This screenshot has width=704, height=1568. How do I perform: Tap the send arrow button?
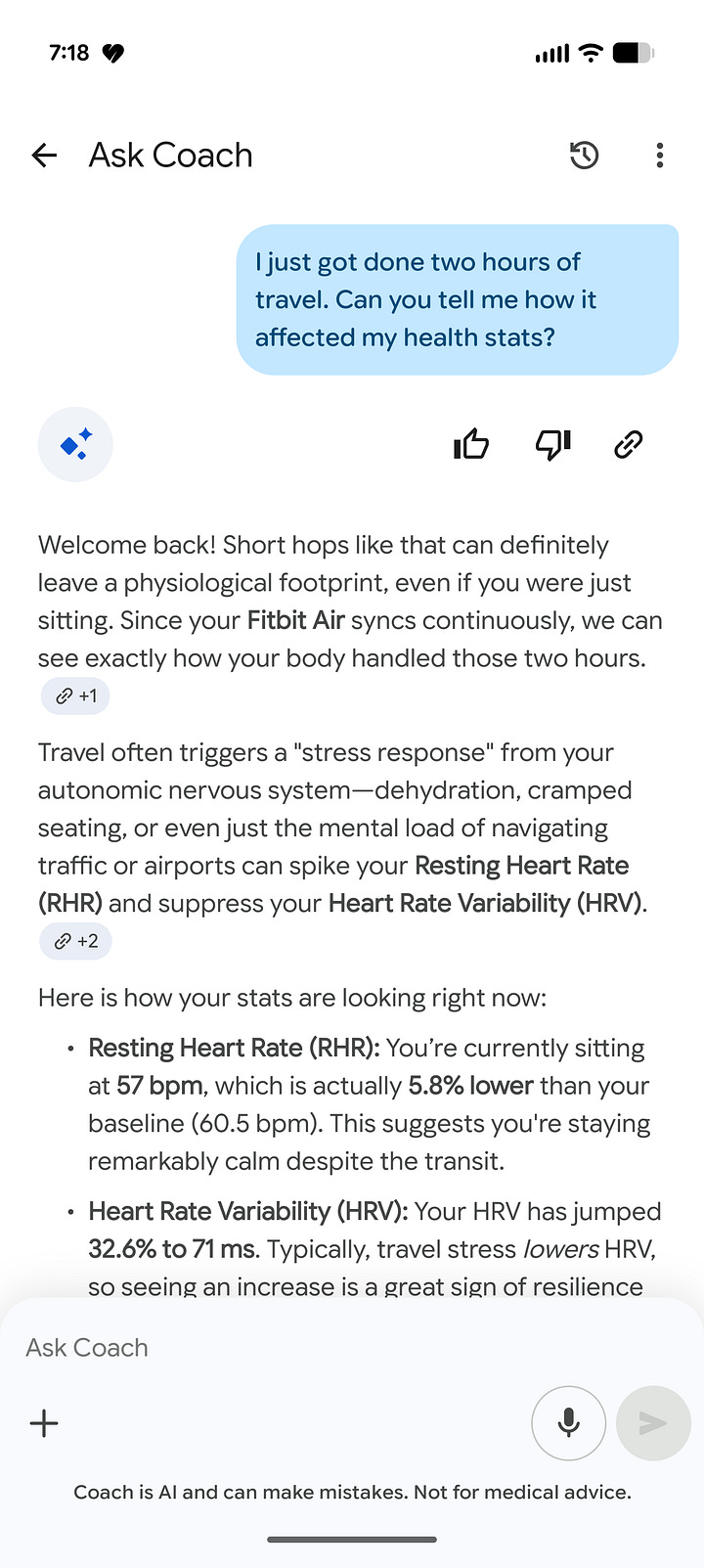point(653,1423)
